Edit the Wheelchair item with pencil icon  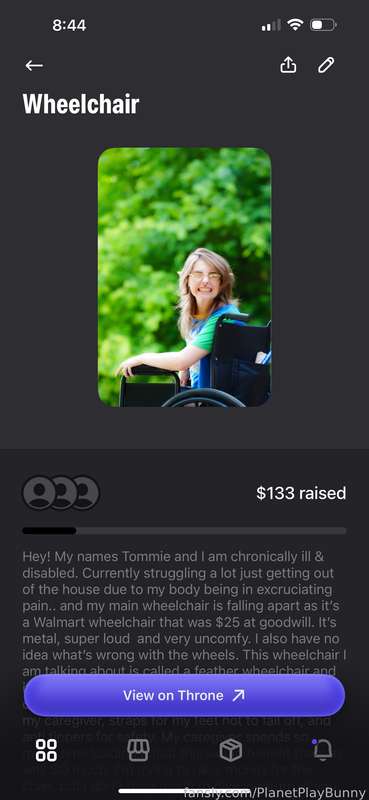tap(326, 65)
